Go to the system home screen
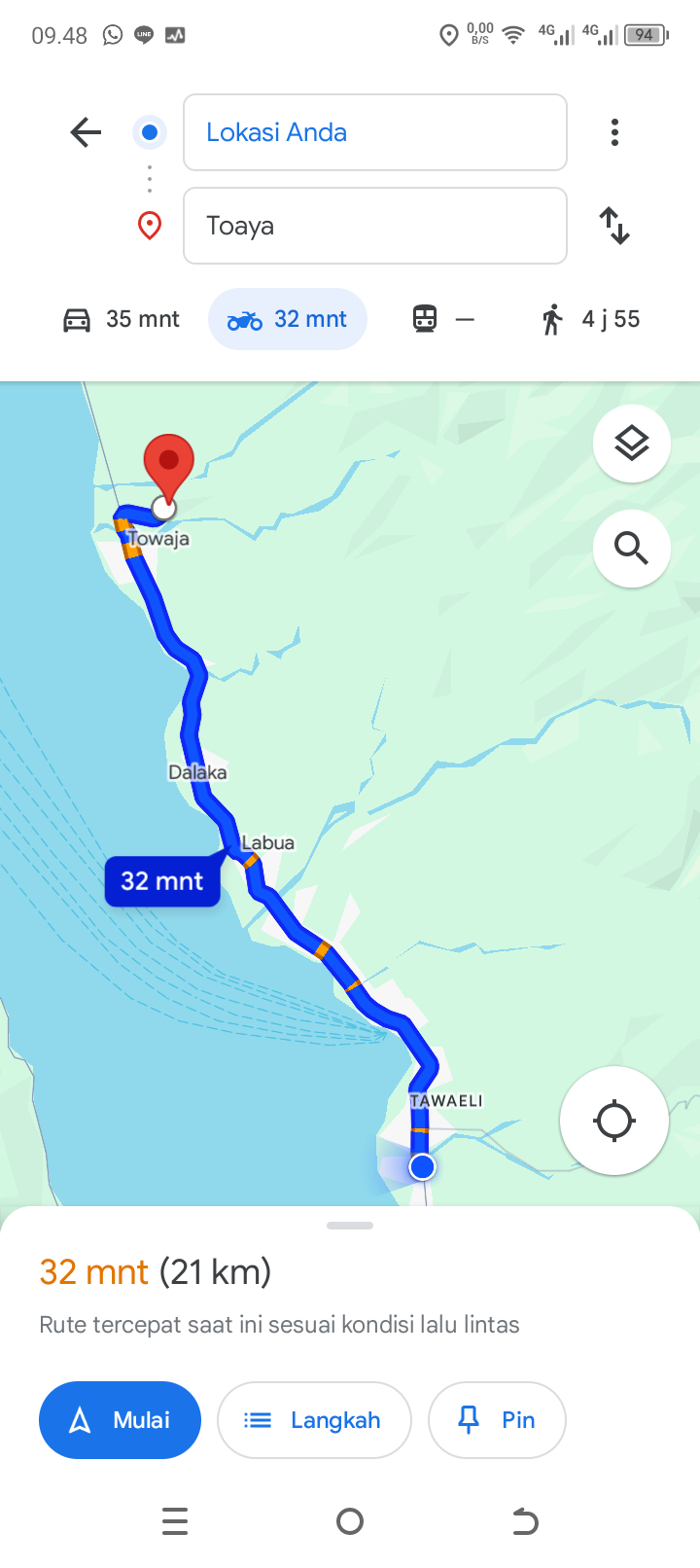This screenshot has width=700, height=1568. click(350, 1521)
